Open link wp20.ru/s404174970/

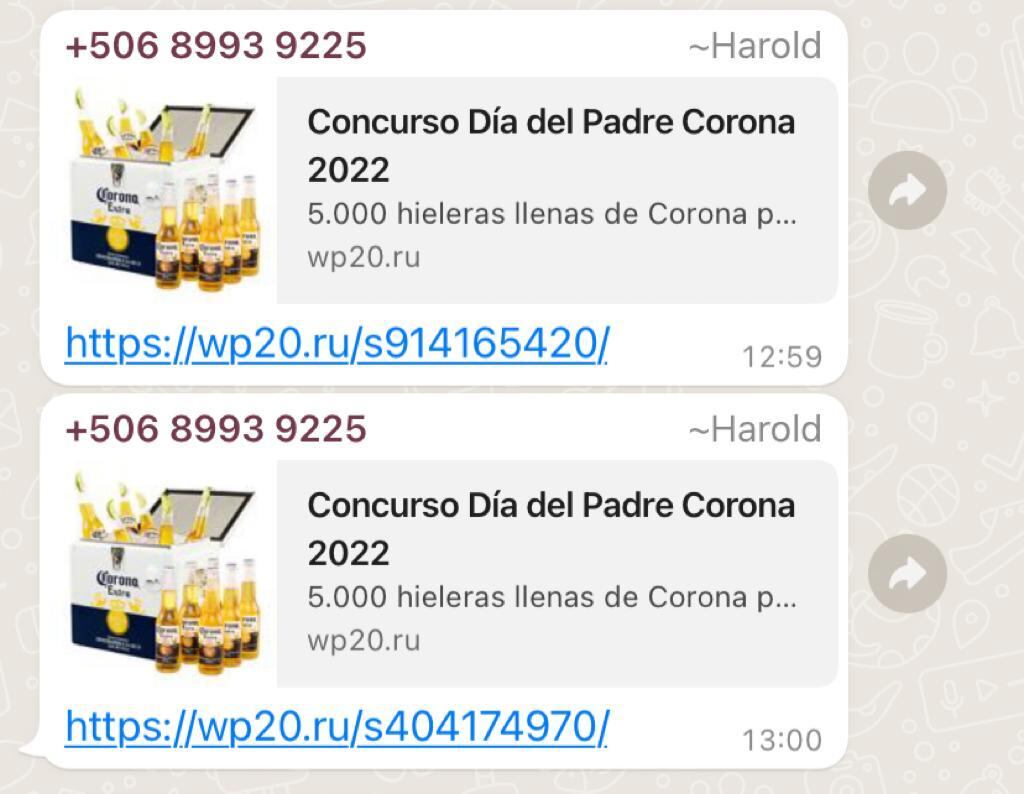pos(336,728)
